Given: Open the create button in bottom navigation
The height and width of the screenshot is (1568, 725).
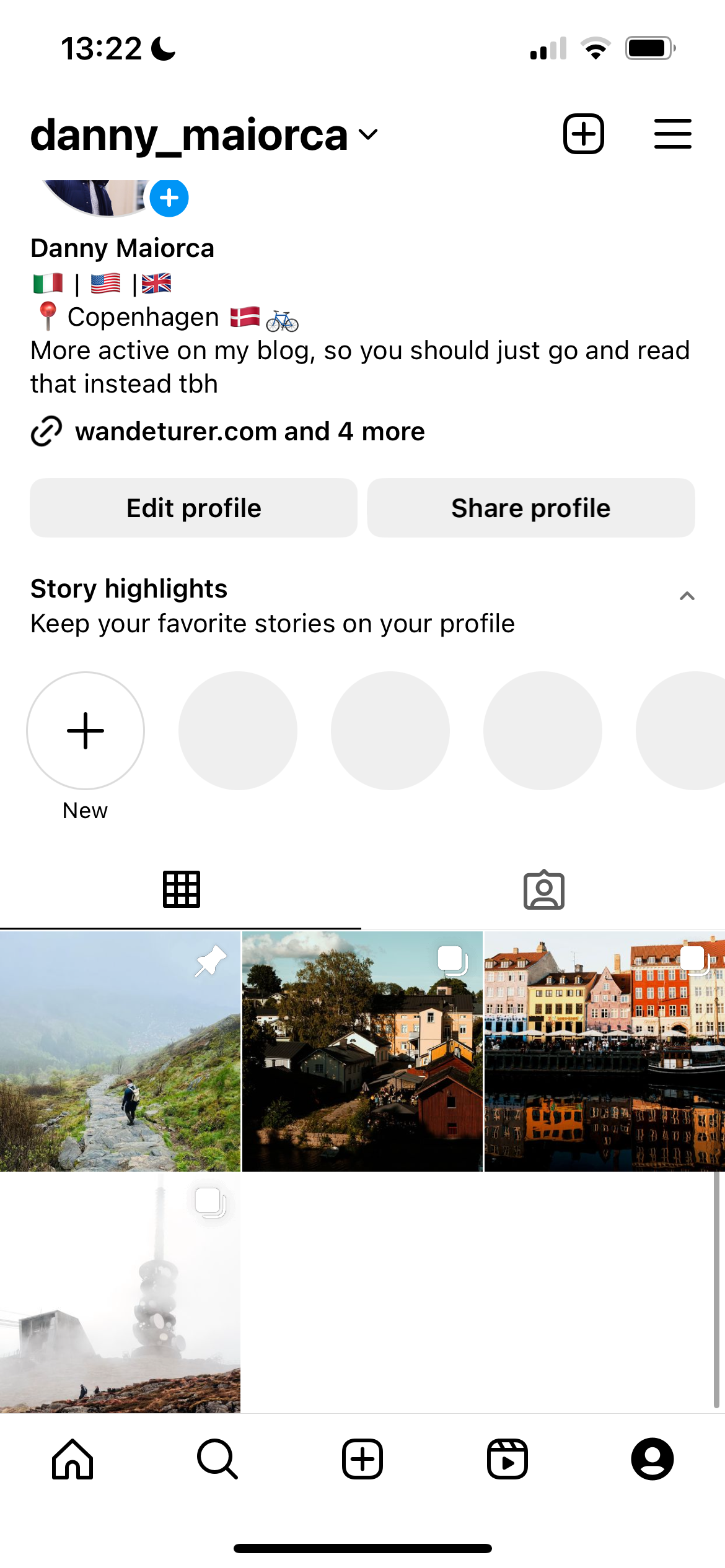Looking at the screenshot, I should coord(362,1458).
